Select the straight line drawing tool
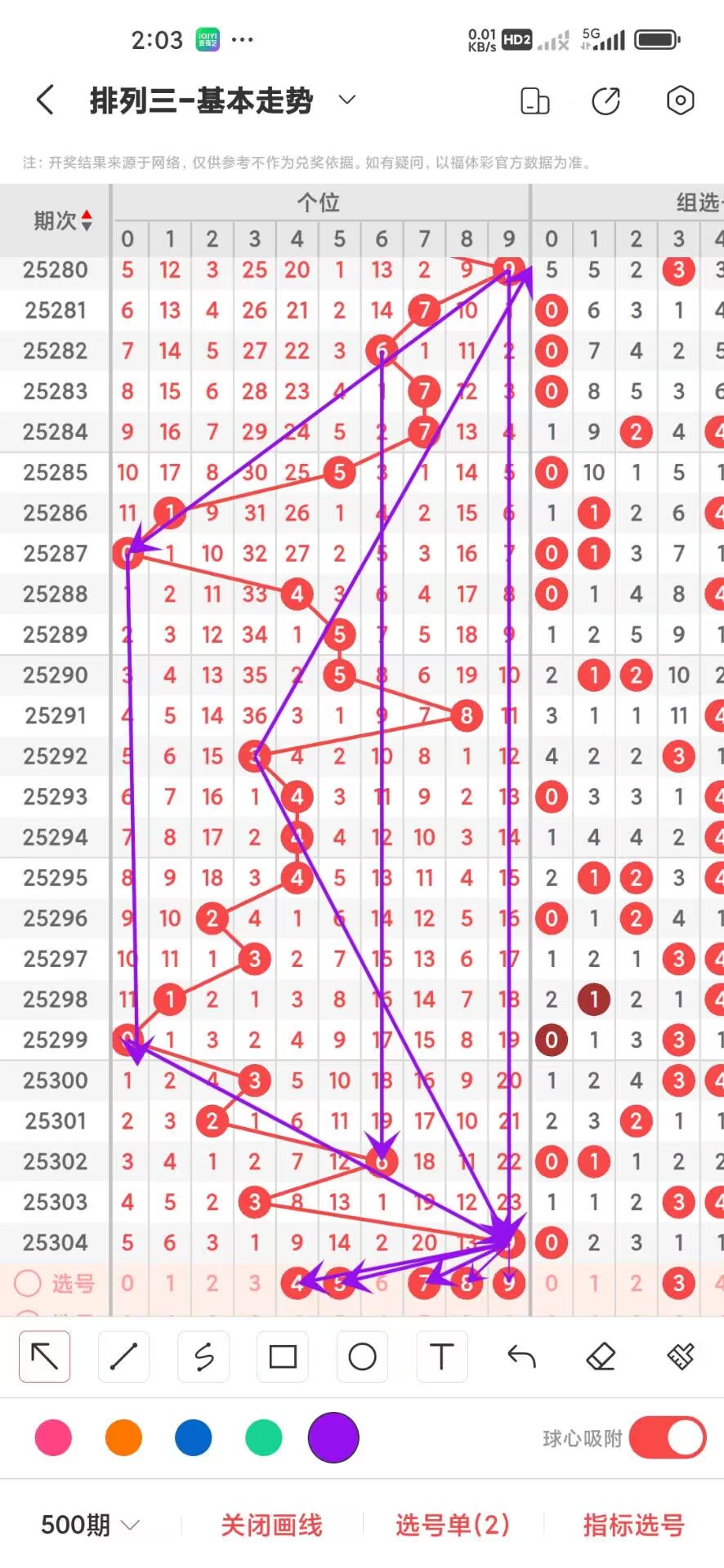Image resolution: width=724 pixels, height=1568 pixels. (x=123, y=1356)
